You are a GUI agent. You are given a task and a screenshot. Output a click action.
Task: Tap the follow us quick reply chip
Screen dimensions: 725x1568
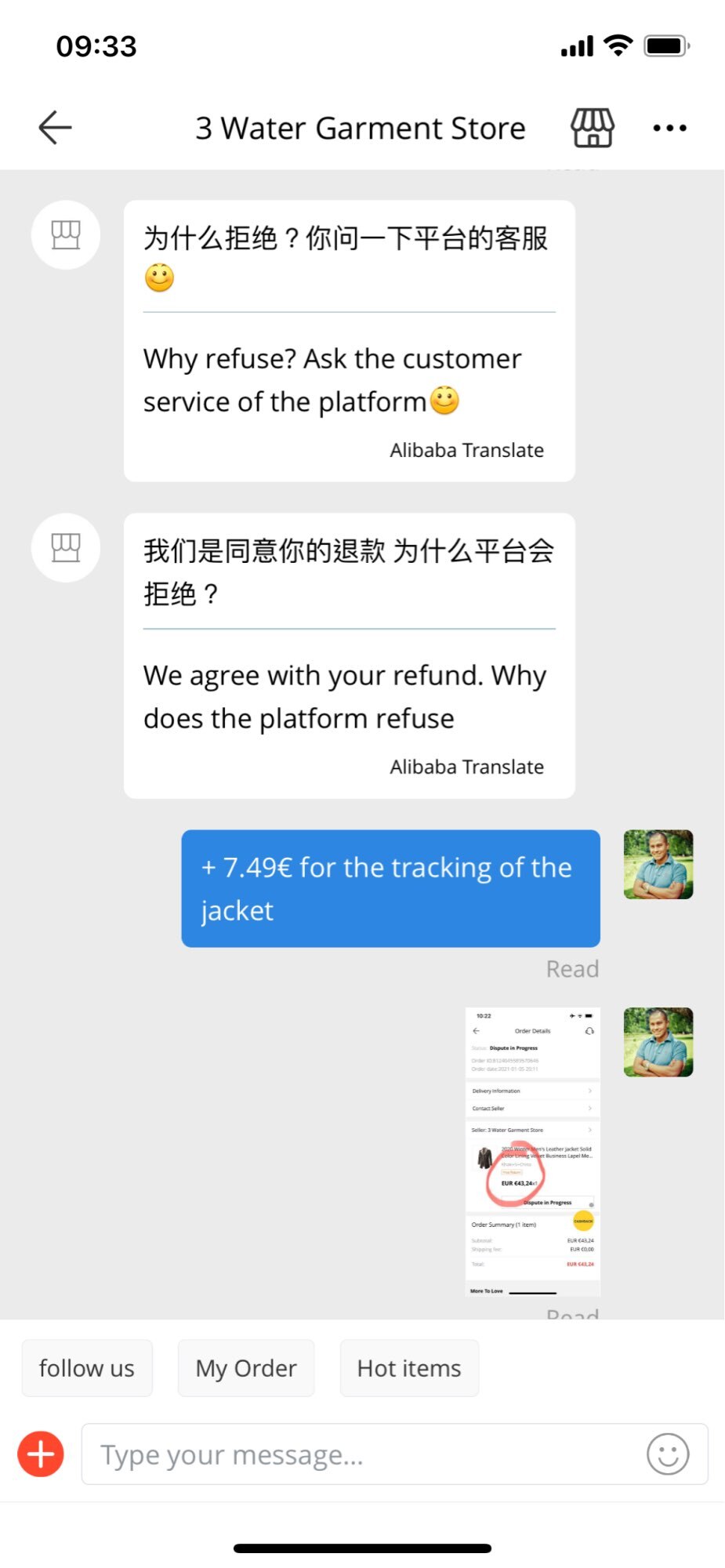(87, 1368)
